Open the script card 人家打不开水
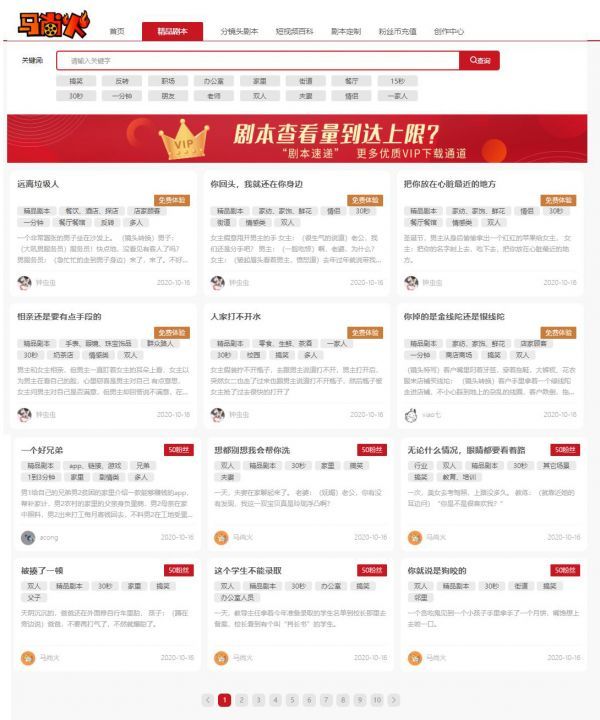The height and width of the screenshot is (720, 600). (x=236, y=316)
